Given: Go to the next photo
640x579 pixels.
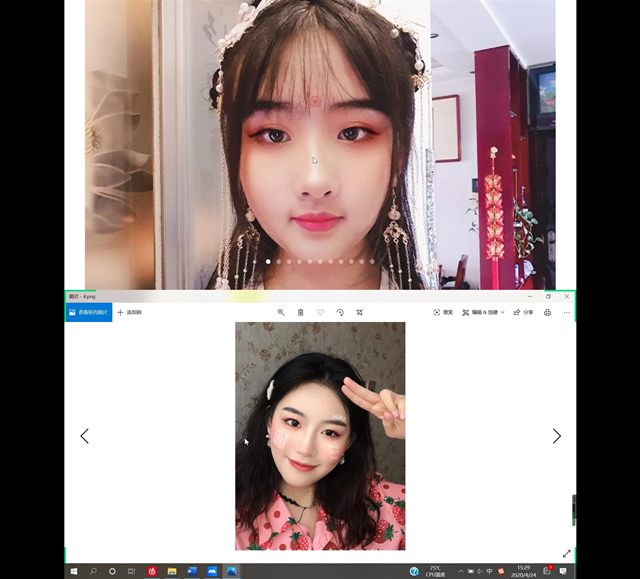Looking at the screenshot, I should tap(557, 436).
